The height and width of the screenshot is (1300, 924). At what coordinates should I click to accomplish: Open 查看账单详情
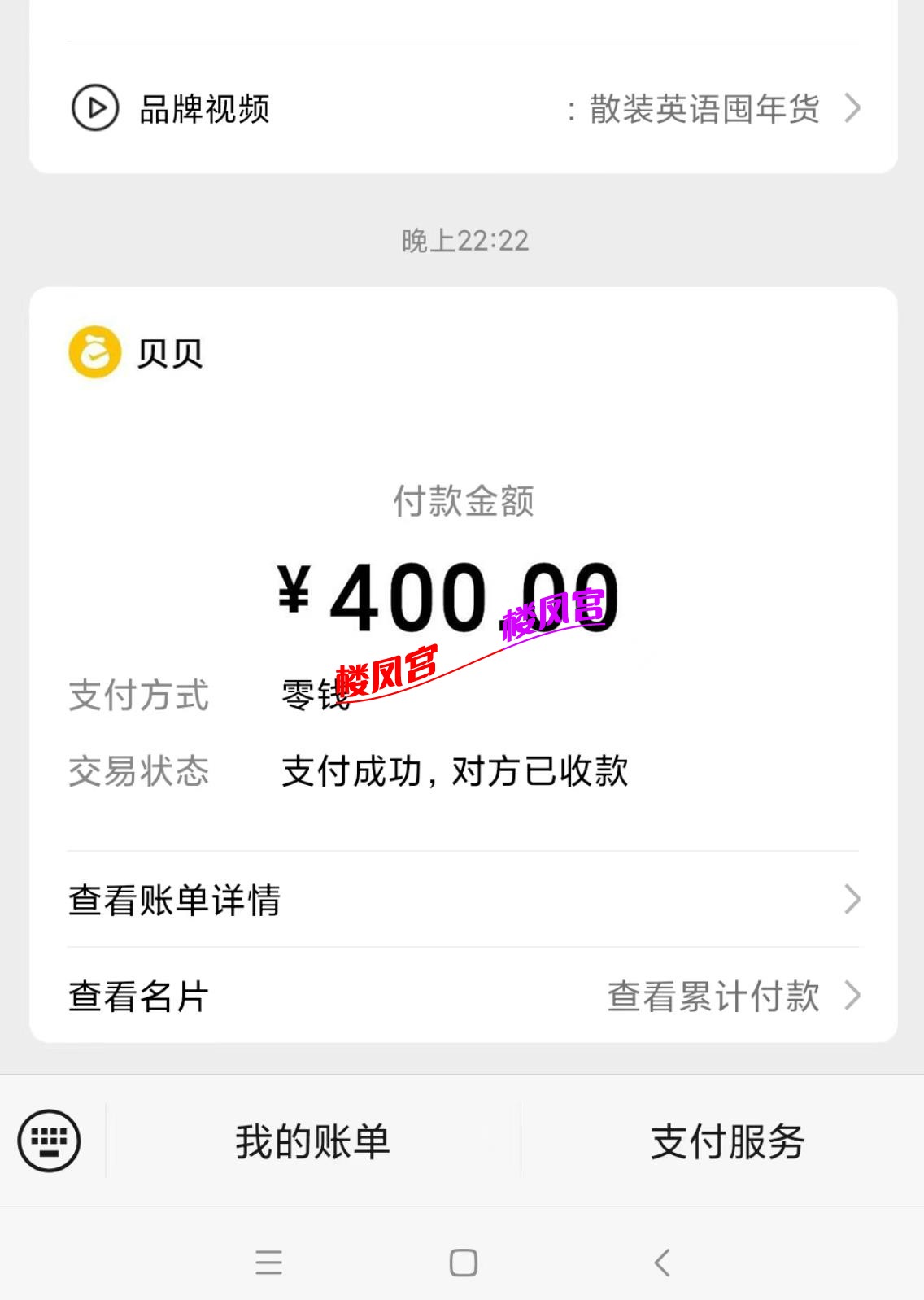point(173,900)
